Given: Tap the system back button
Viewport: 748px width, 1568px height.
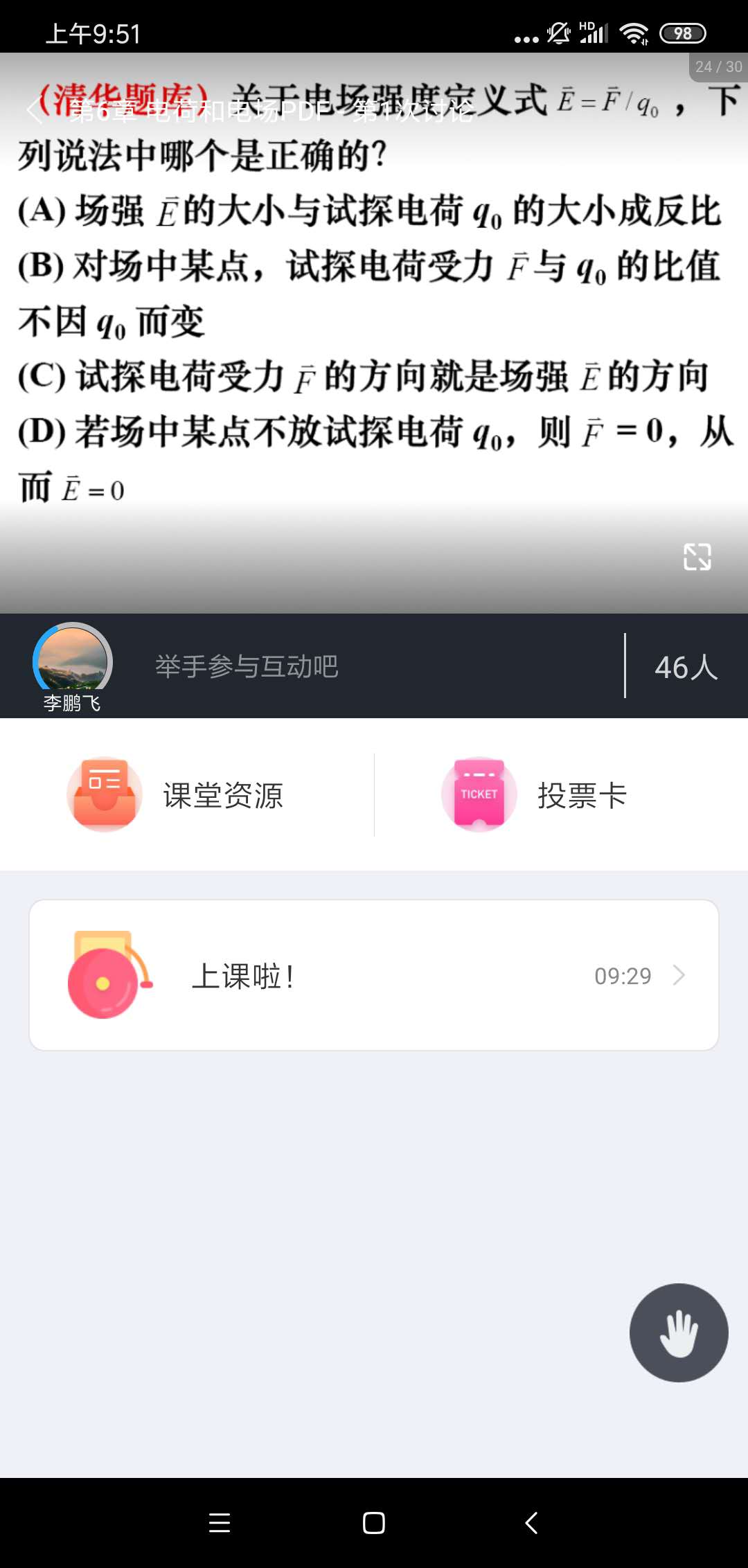Looking at the screenshot, I should click(x=531, y=1523).
